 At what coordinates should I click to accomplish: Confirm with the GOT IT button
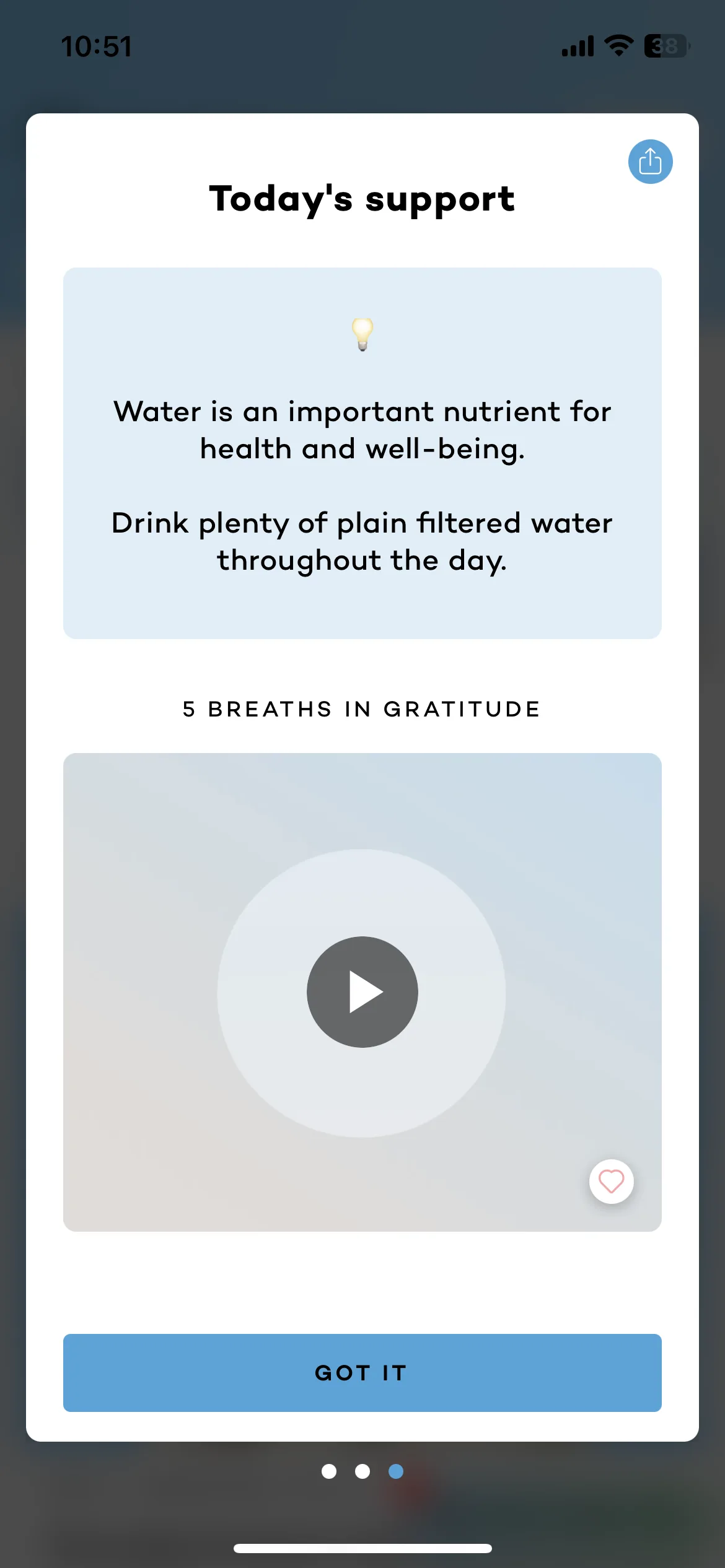(362, 1373)
